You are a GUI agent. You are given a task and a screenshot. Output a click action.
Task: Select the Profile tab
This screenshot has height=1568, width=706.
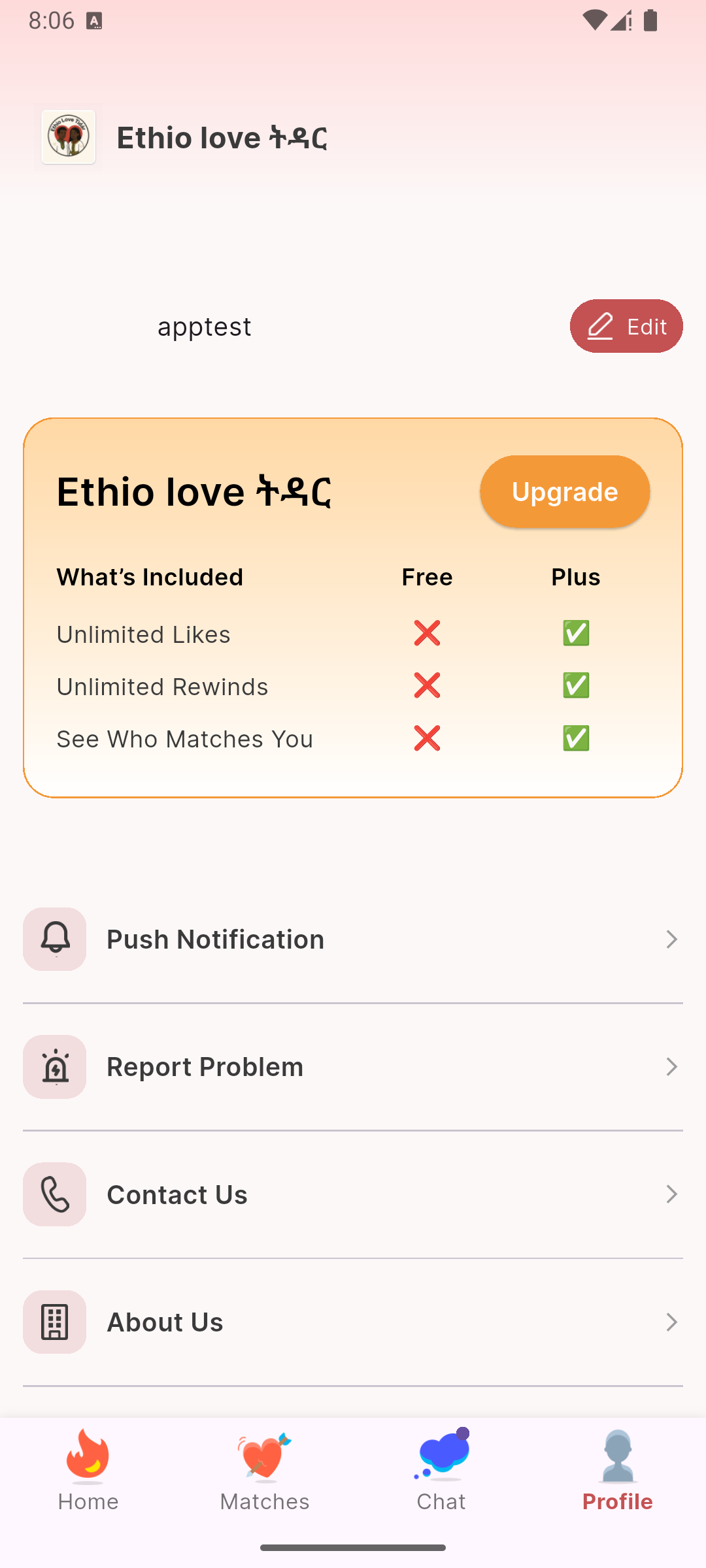[617, 1471]
